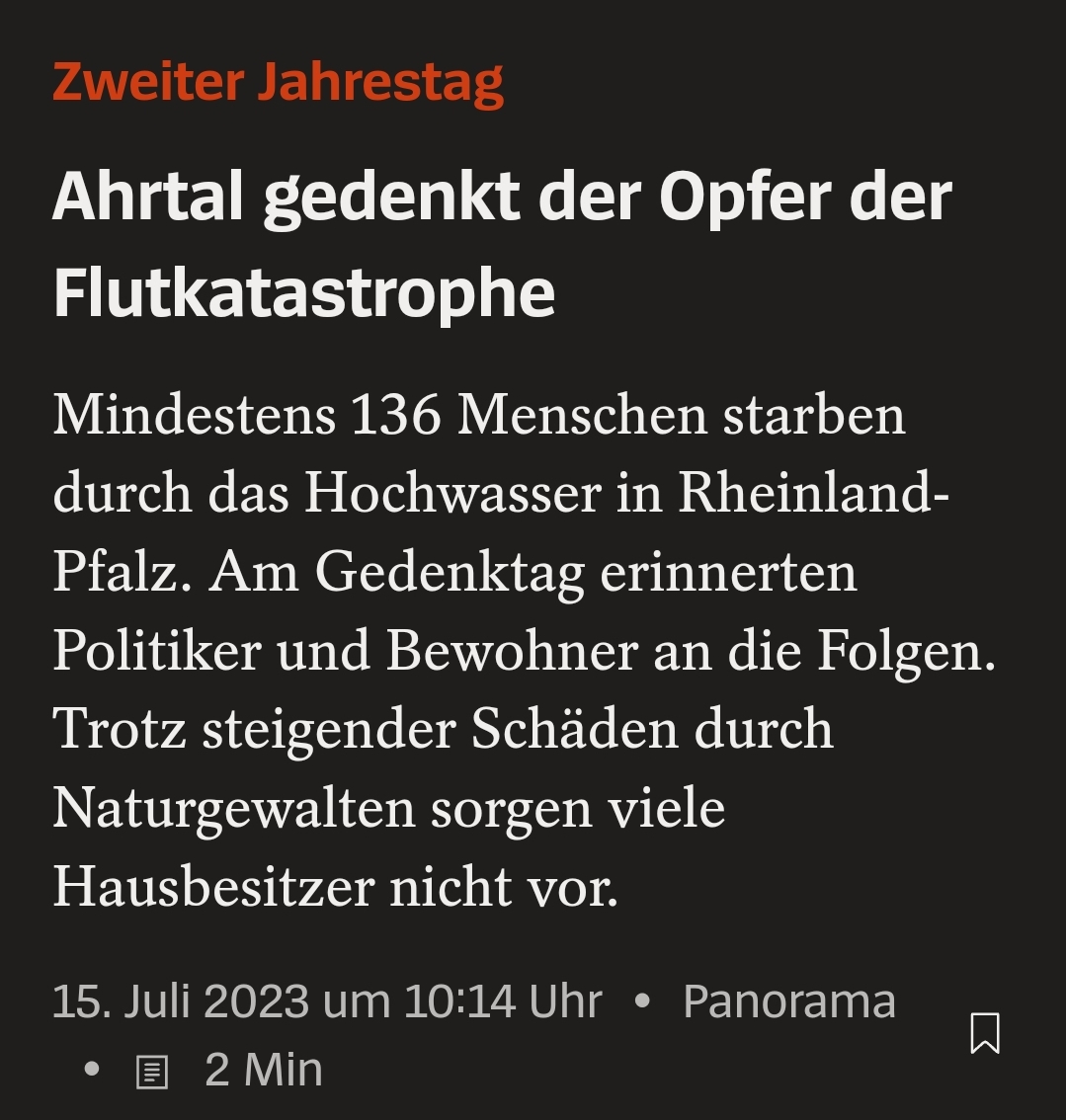The height and width of the screenshot is (1120, 1066).
Task: Bookmark the Ahrtal flood anniversary article
Action: (x=985, y=1033)
